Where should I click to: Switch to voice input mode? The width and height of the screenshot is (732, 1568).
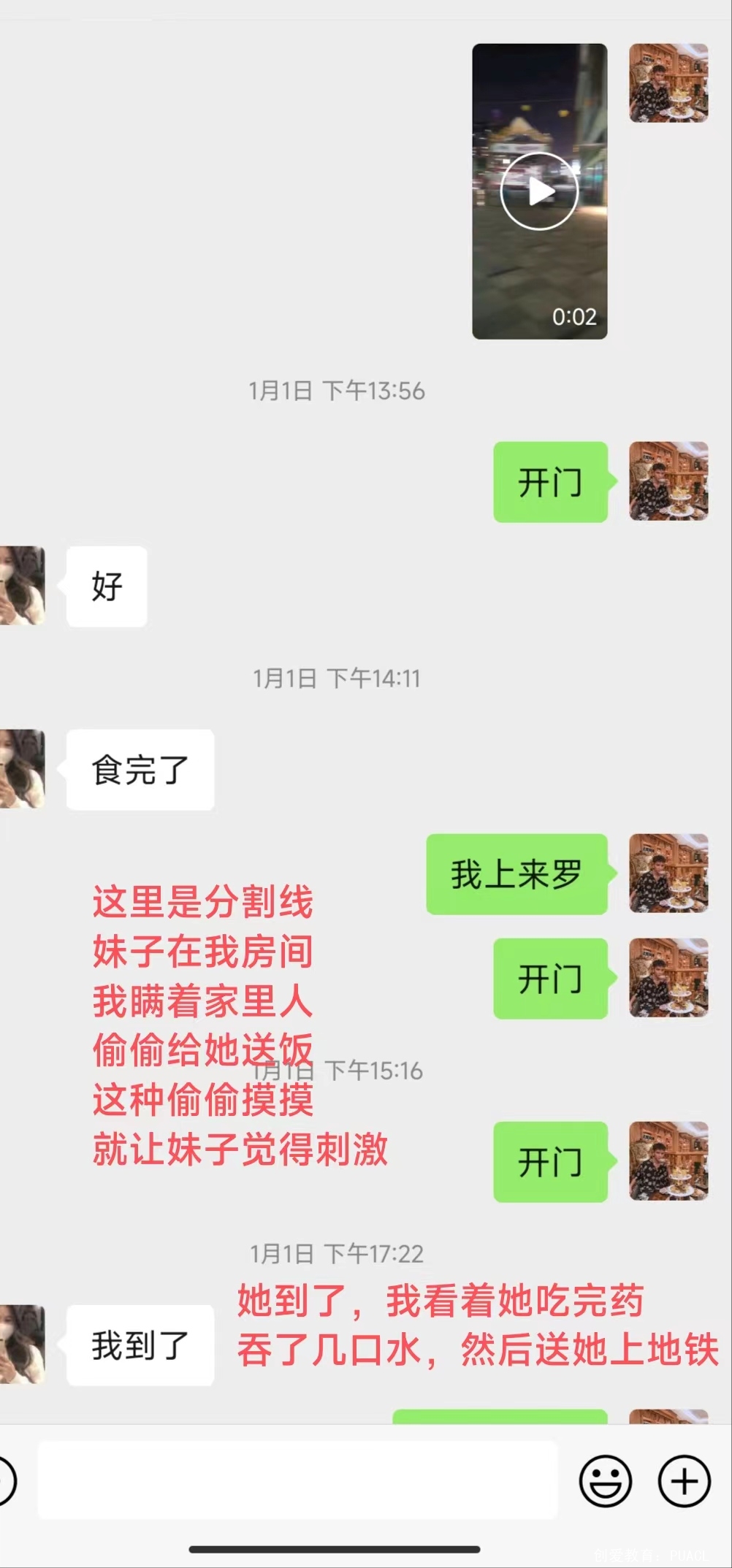(x=6, y=1481)
